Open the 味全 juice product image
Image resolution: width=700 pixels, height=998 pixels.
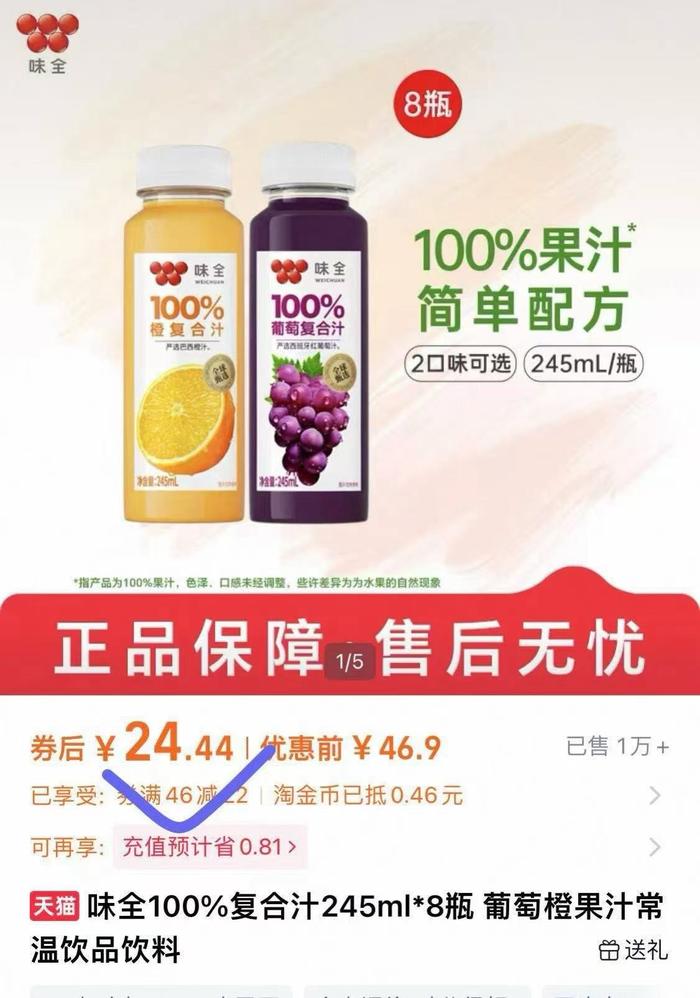(350, 347)
